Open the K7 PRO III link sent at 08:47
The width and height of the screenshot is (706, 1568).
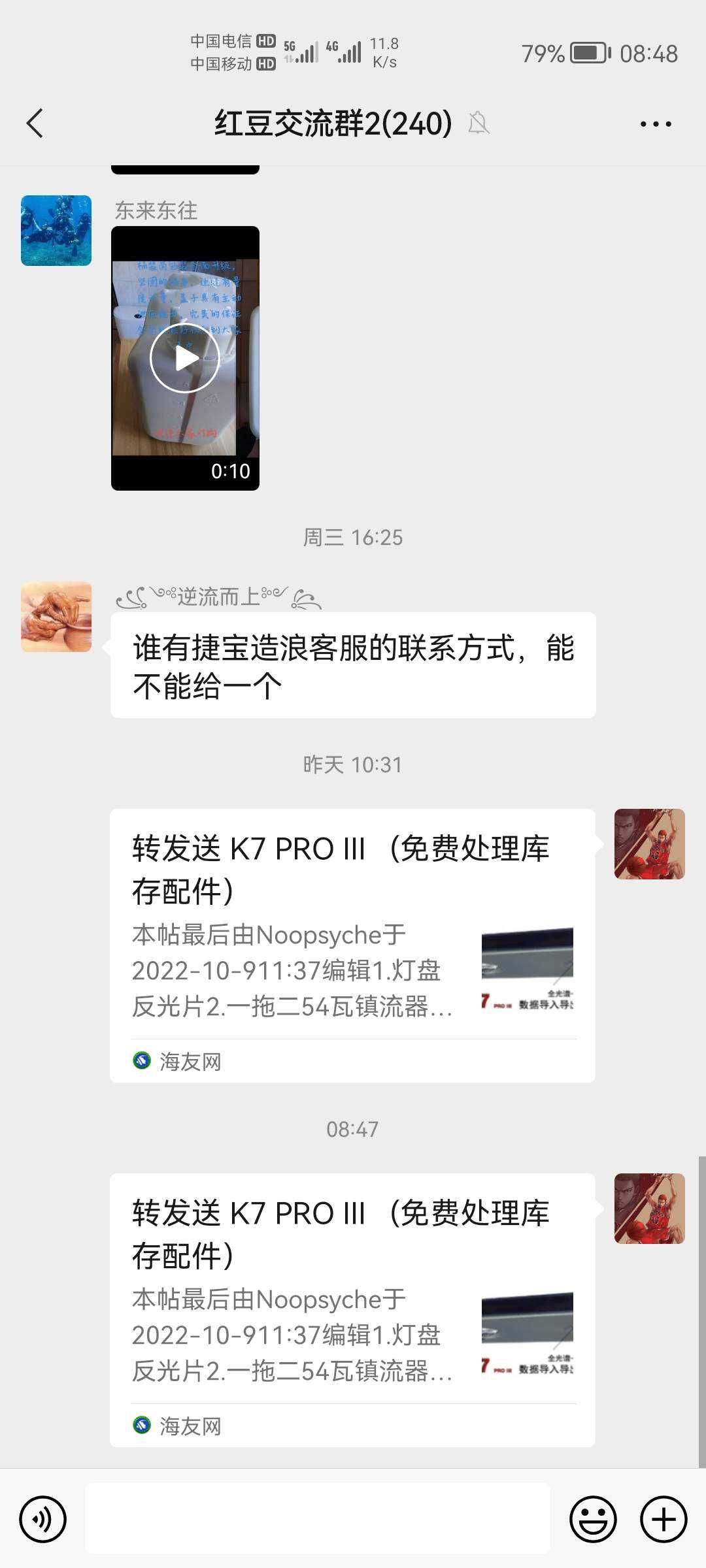(x=352, y=1309)
